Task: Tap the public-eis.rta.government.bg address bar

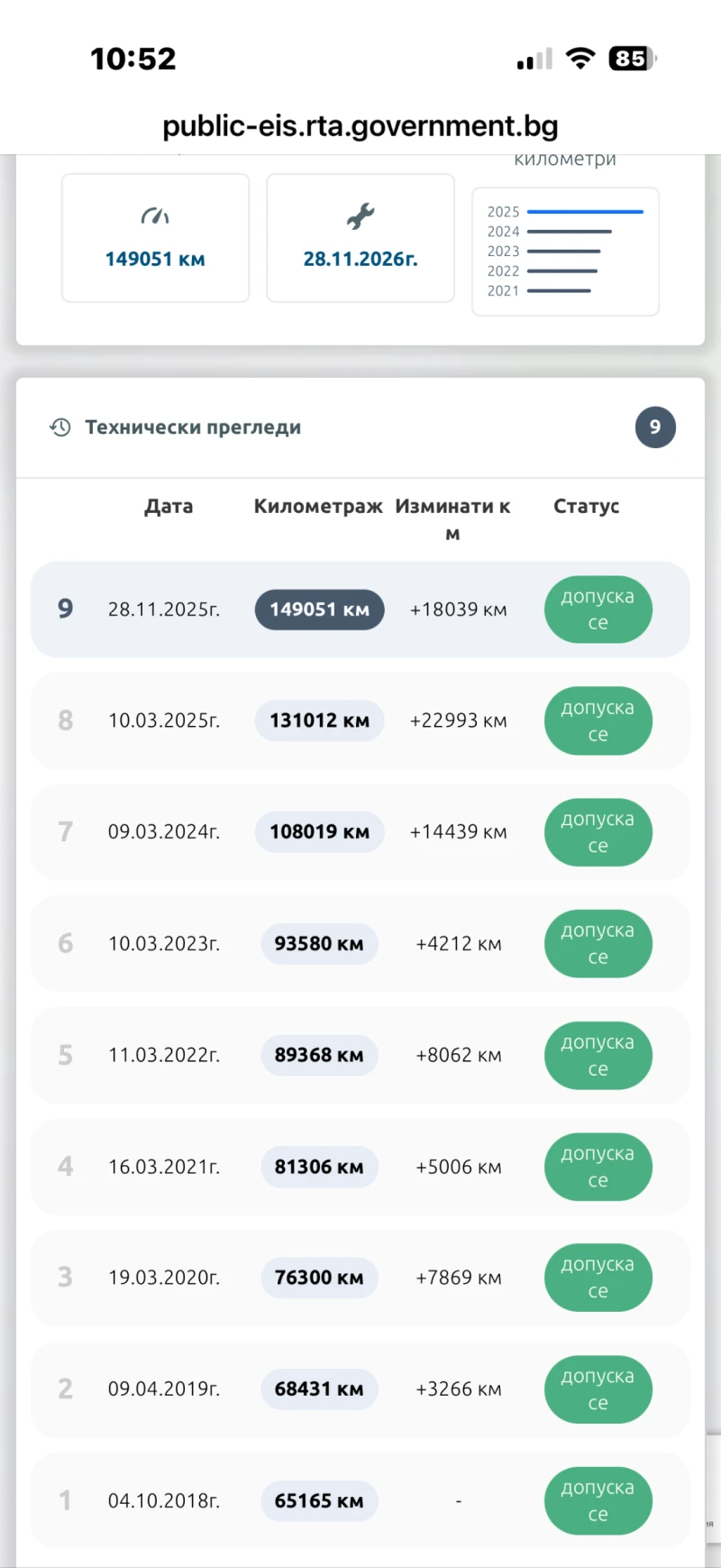Action: click(x=360, y=126)
